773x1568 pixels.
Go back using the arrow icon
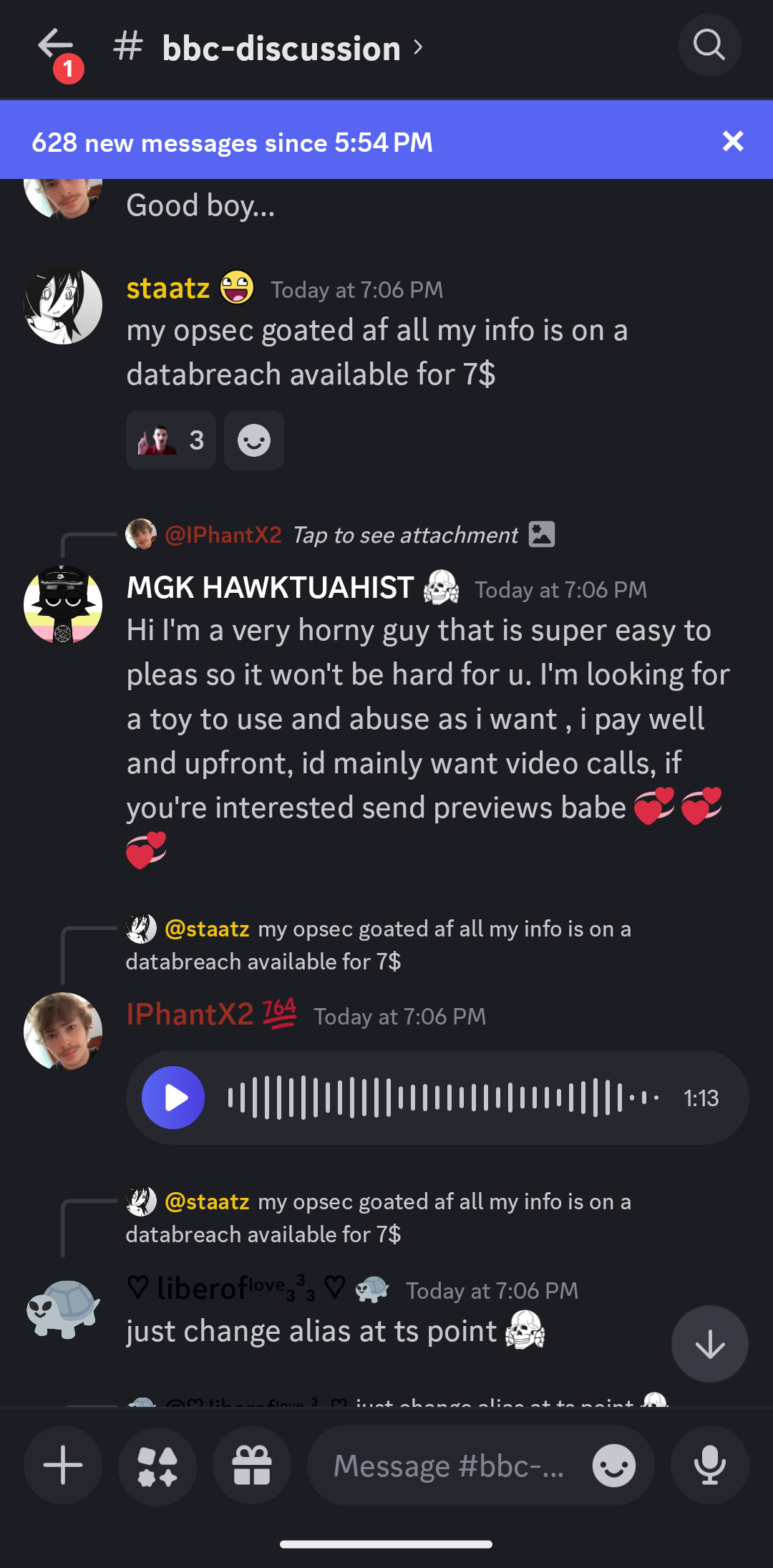tap(56, 45)
